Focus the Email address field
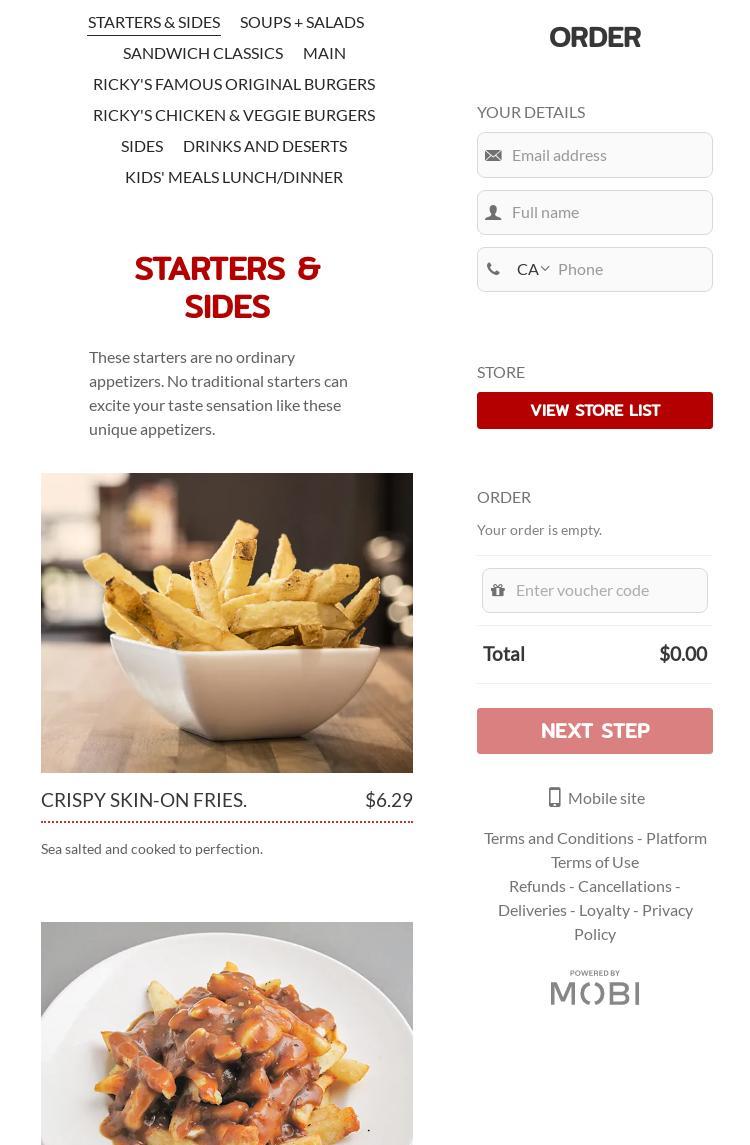 pos(606,155)
